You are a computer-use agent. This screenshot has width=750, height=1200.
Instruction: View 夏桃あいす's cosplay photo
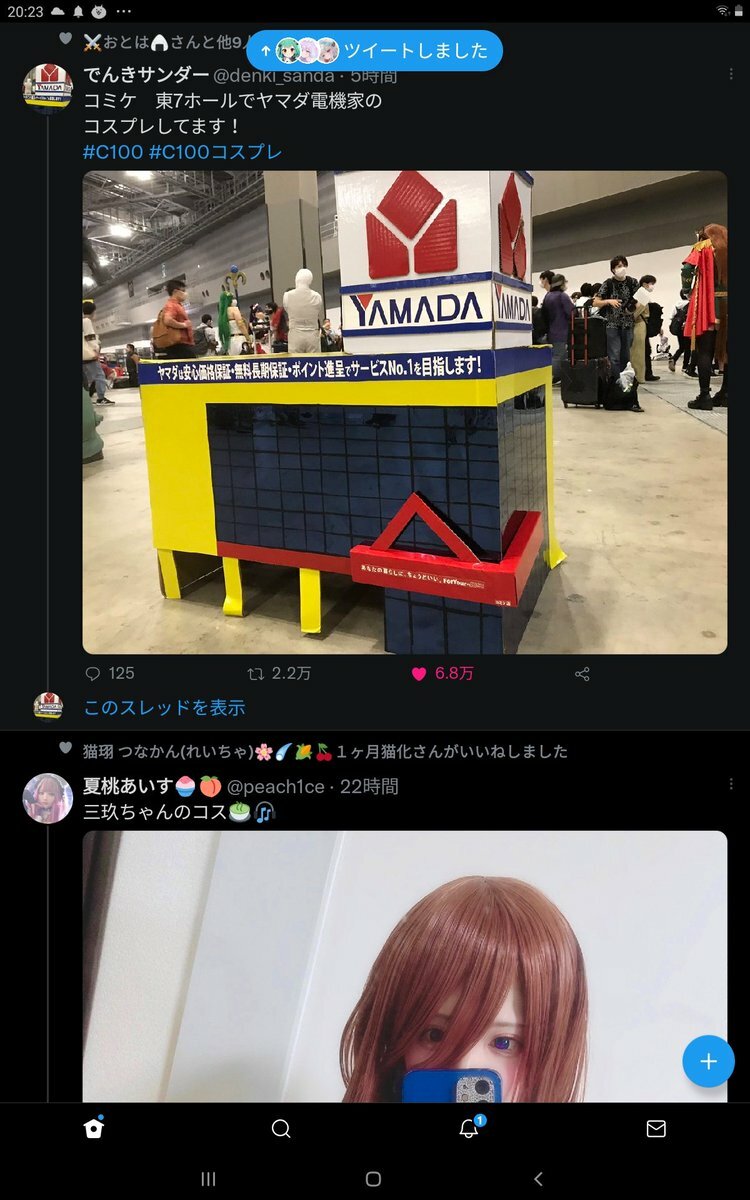pyautogui.click(x=404, y=966)
